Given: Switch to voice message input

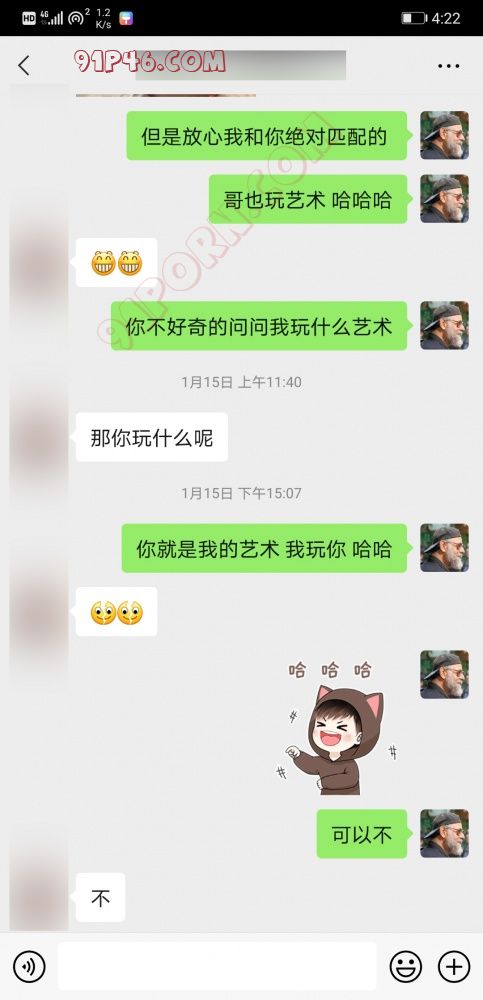Looking at the screenshot, I should 29,967.
